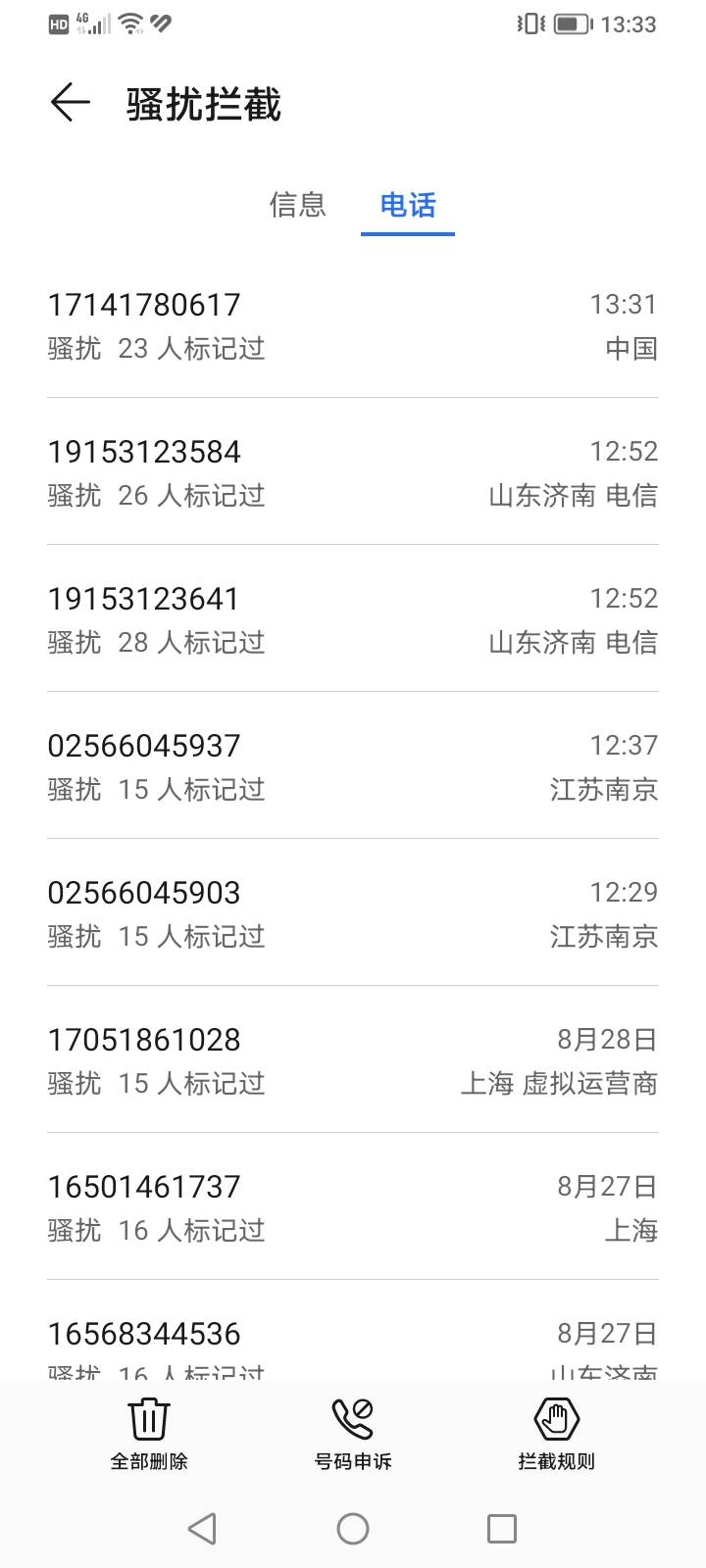Open blocked call record 19153123584

pyautogui.click(x=353, y=471)
